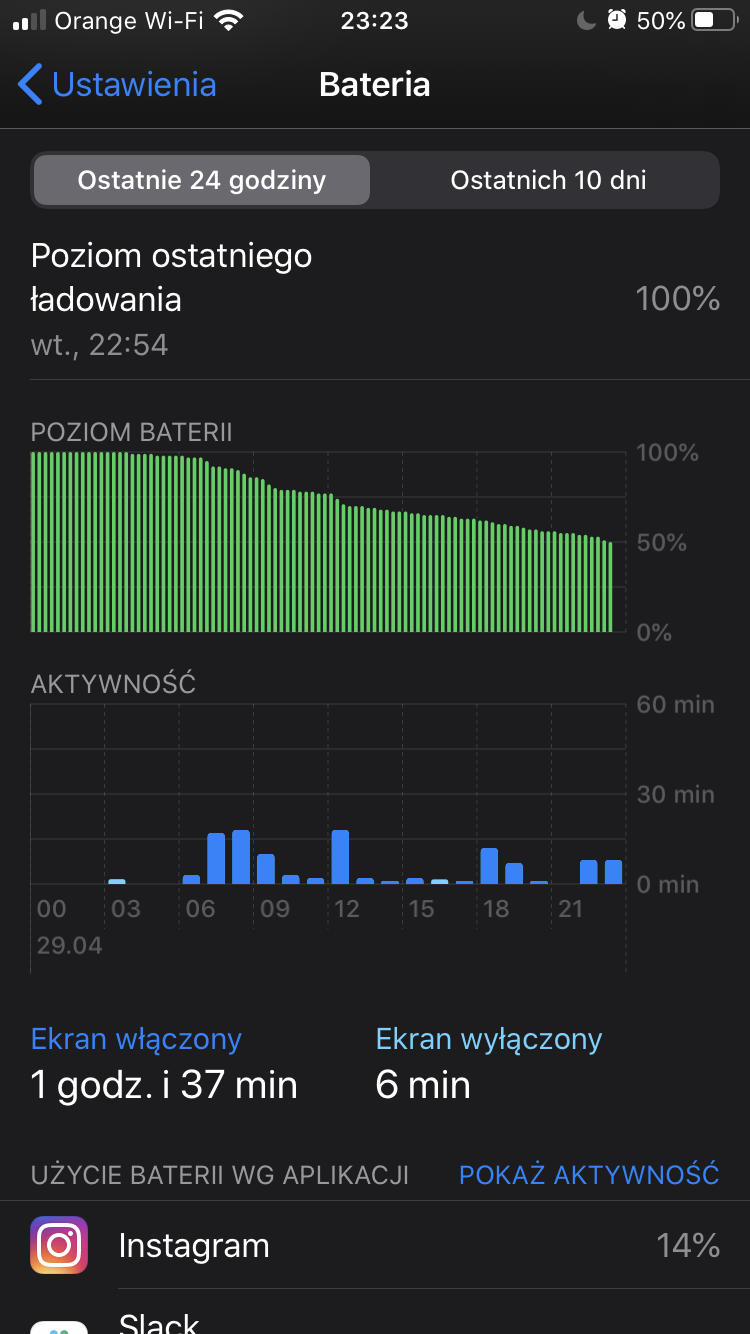Open the Slack battery usage row
This screenshot has width=750, height=1334.
tap(375, 1312)
